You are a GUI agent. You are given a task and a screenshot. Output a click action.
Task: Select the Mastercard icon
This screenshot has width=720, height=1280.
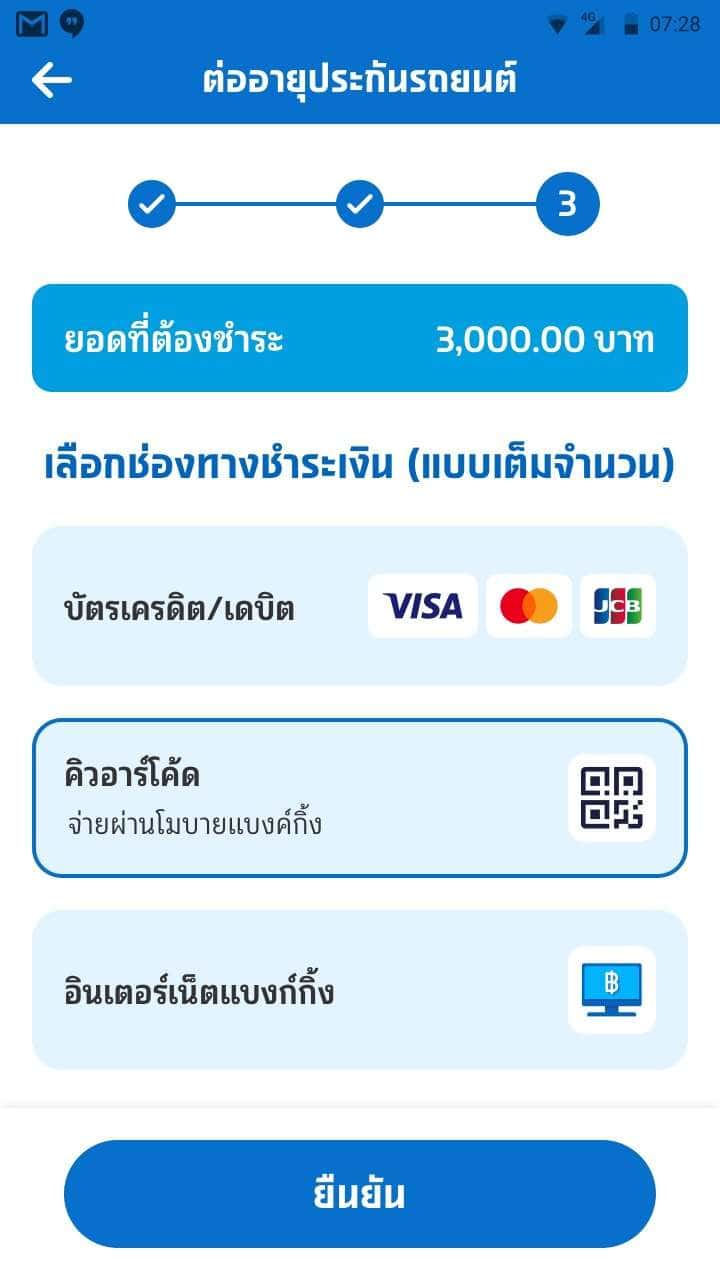(x=528, y=606)
